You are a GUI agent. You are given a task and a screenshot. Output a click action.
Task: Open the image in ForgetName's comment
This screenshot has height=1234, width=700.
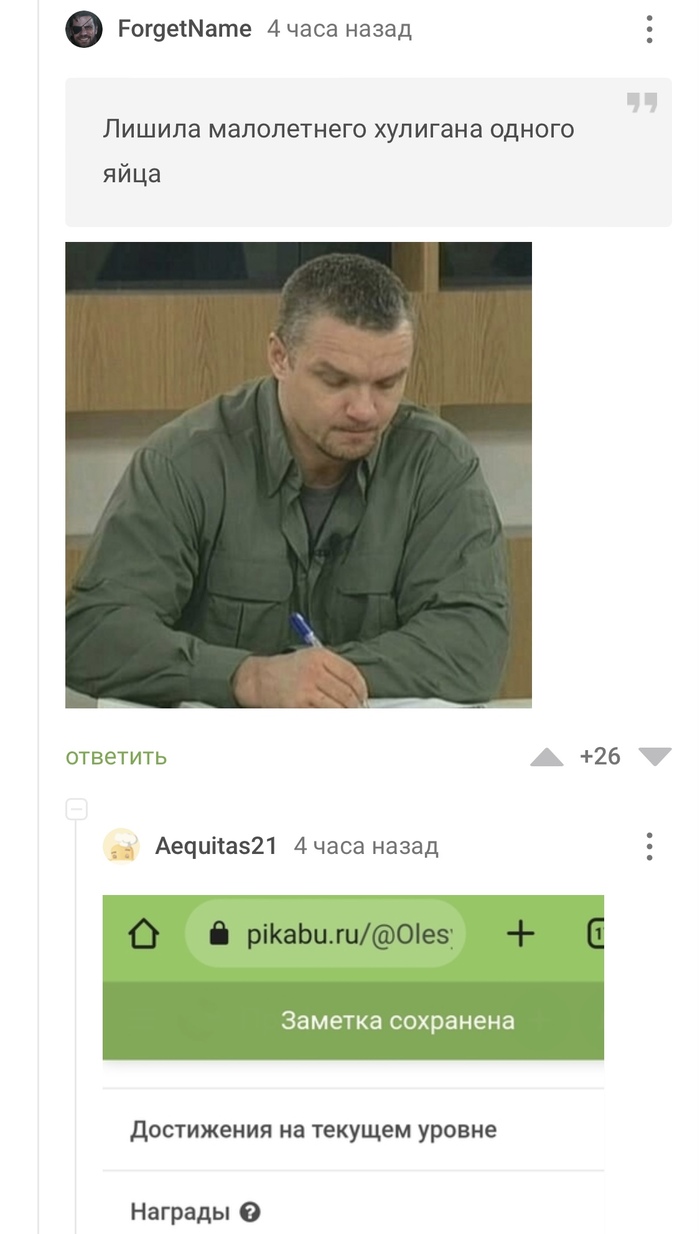pyautogui.click(x=298, y=475)
